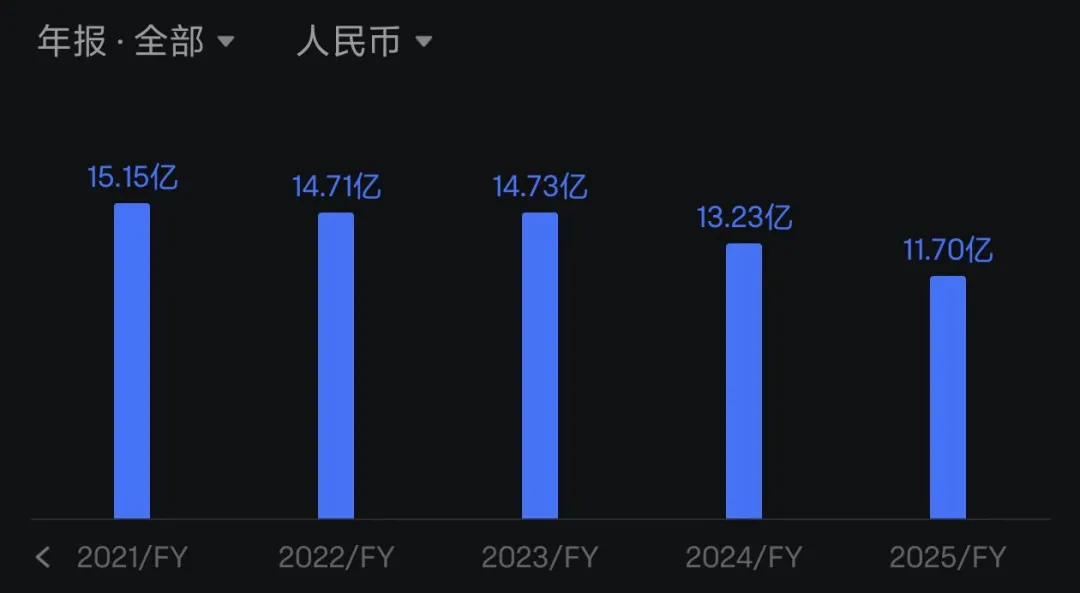Select the 2025/FY bar showing 11.70亿
1080x593 pixels.
(948, 397)
